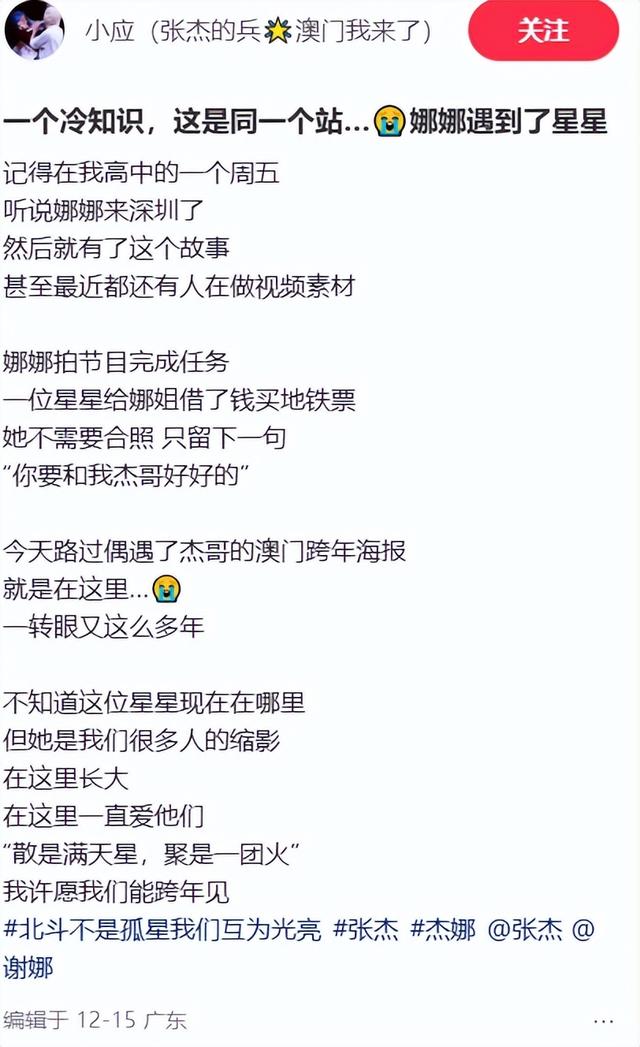The image size is (640, 1047).
Task: Open the #杰娜 hashtag
Action: [x=443, y=928]
